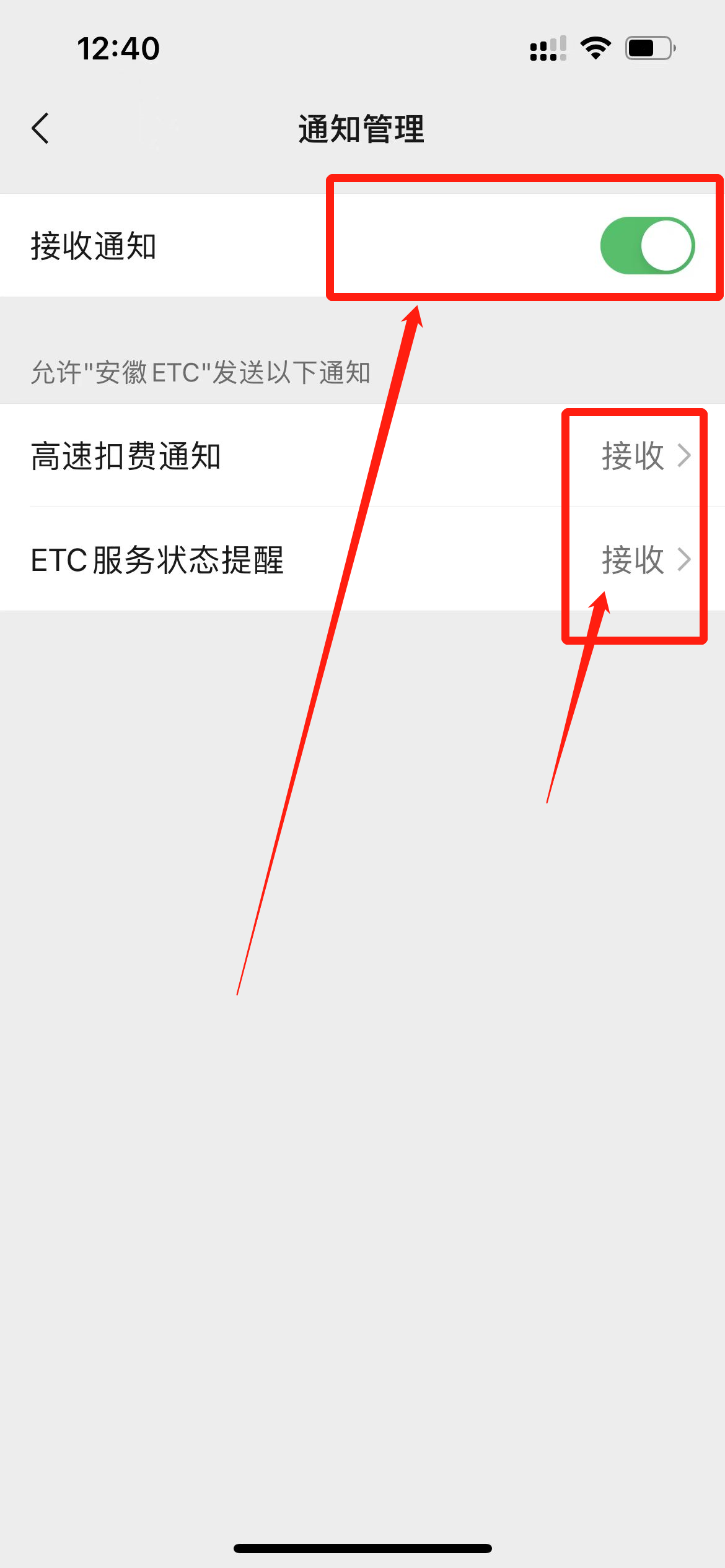Toggle off the 接收通知 switch
725x1568 pixels.
click(647, 245)
